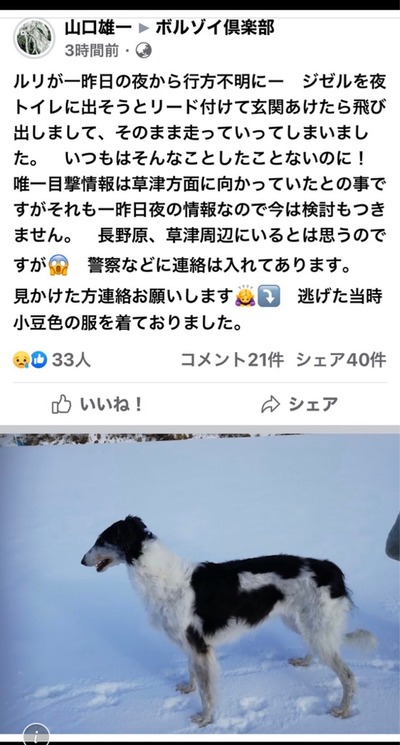The width and height of the screenshot is (400, 745).
Task: Share the post with シェア button
Action: point(299,405)
